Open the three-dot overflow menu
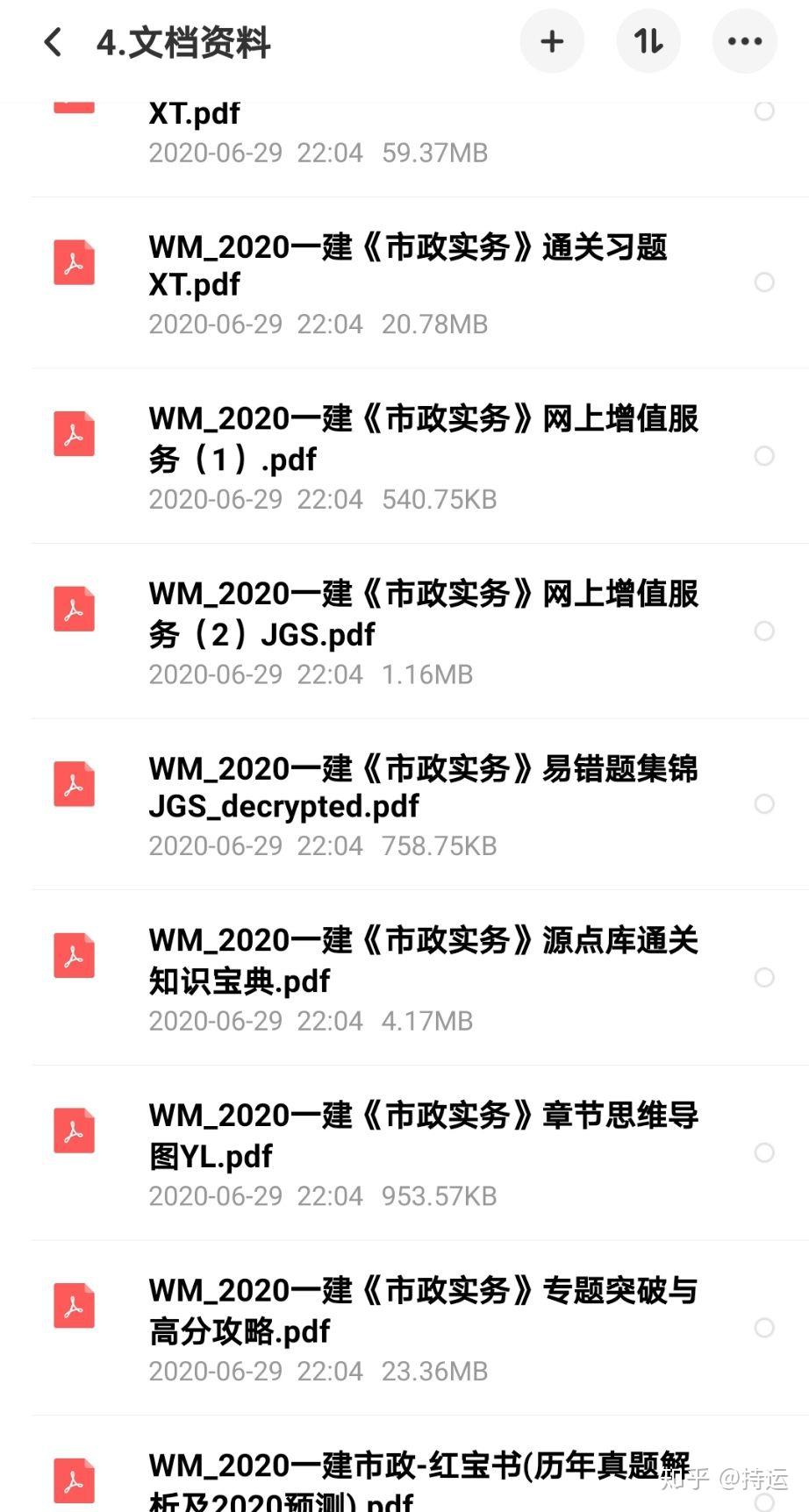 (745, 41)
